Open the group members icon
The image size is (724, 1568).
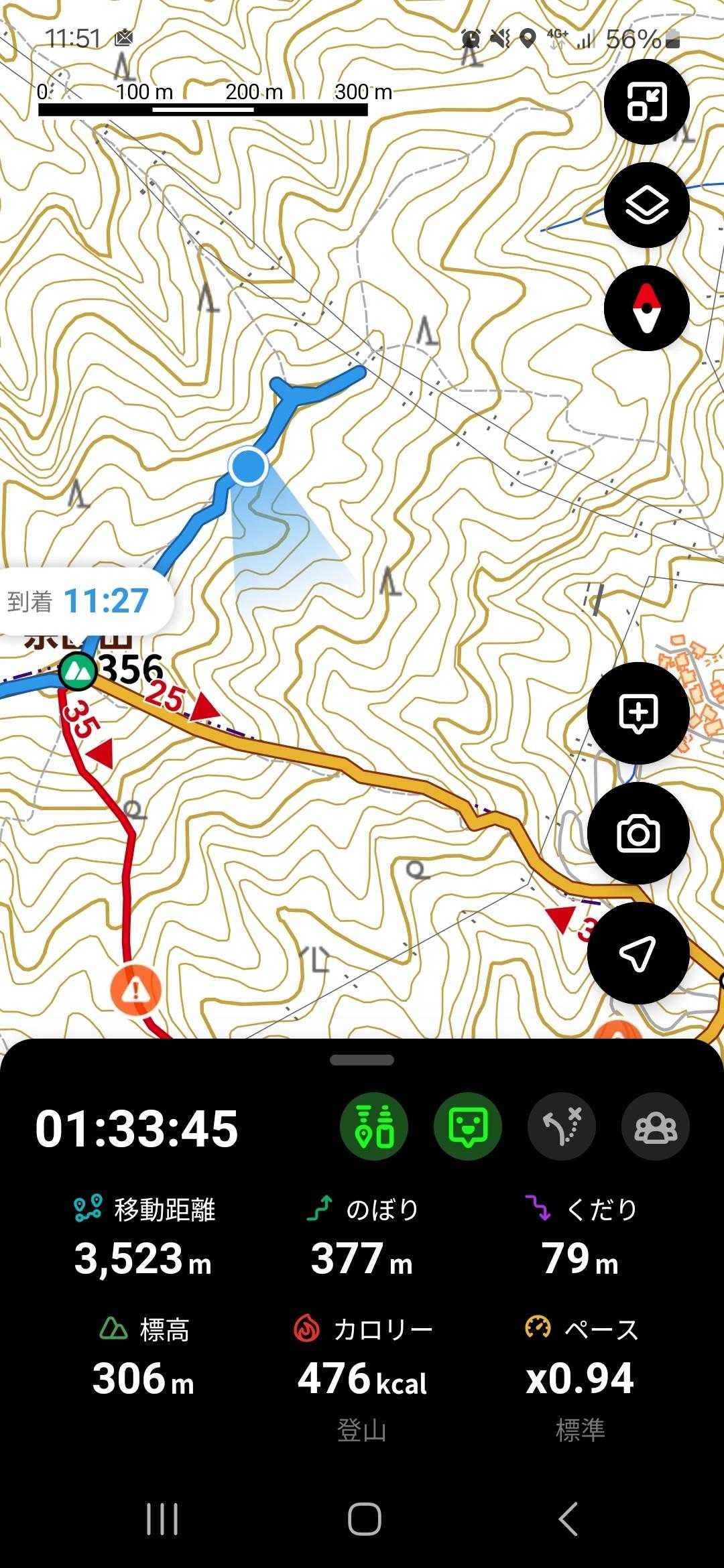point(656,1126)
